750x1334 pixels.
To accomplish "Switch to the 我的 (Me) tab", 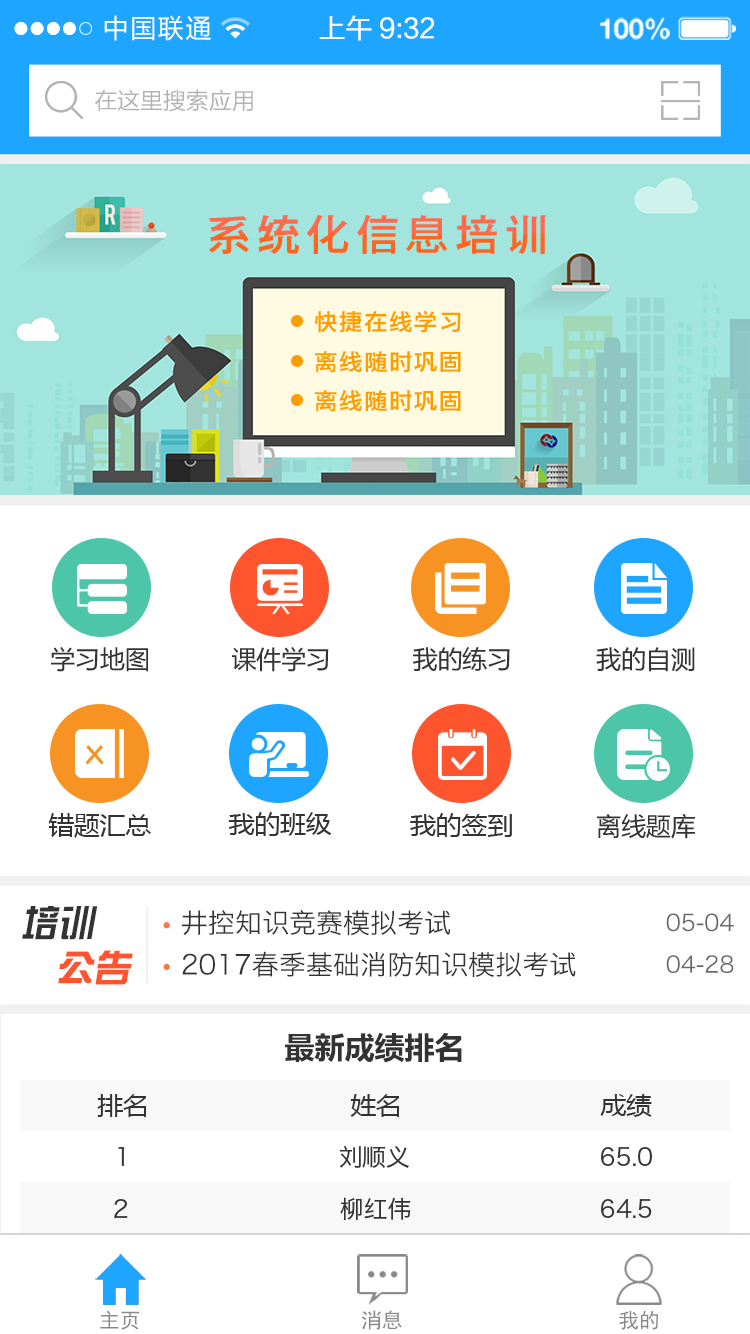I will tap(640, 1288).
